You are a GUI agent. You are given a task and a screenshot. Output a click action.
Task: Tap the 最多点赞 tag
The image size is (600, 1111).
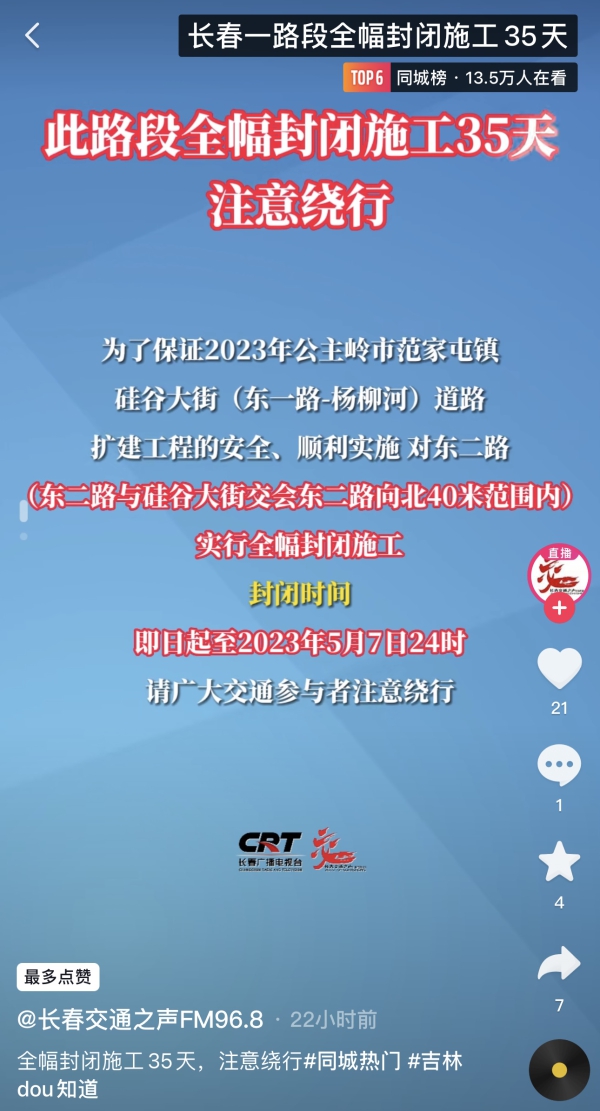[x=58, y=977]
